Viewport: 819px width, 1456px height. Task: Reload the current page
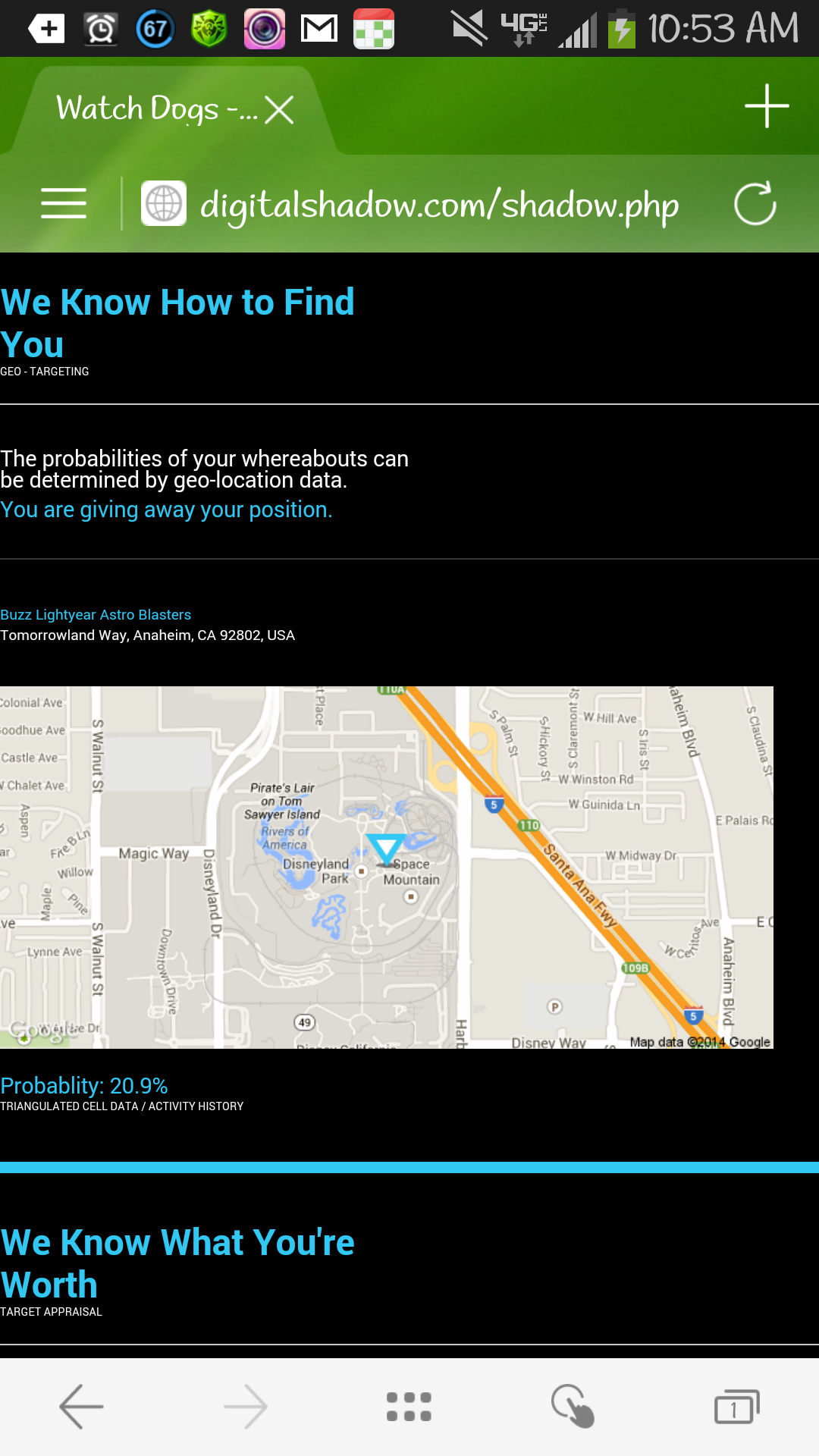(x=755, y=204)
